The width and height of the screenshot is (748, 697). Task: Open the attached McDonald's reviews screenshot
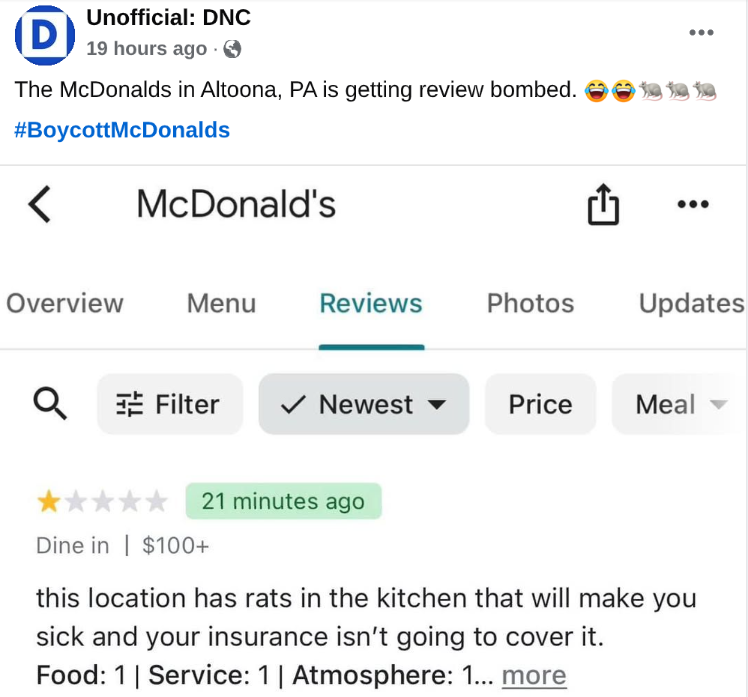click(x=374, y=431)
